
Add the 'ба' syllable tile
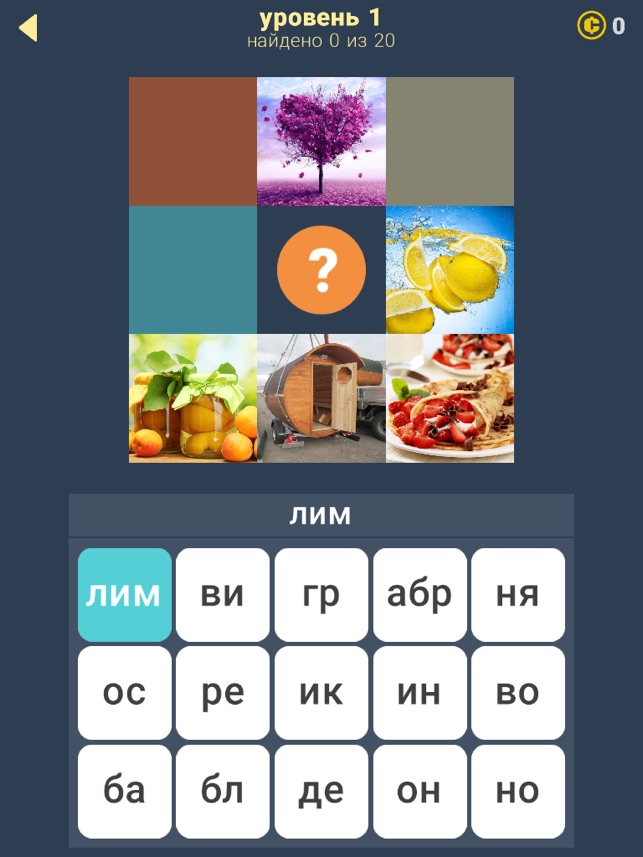click(x=124, y=791)
